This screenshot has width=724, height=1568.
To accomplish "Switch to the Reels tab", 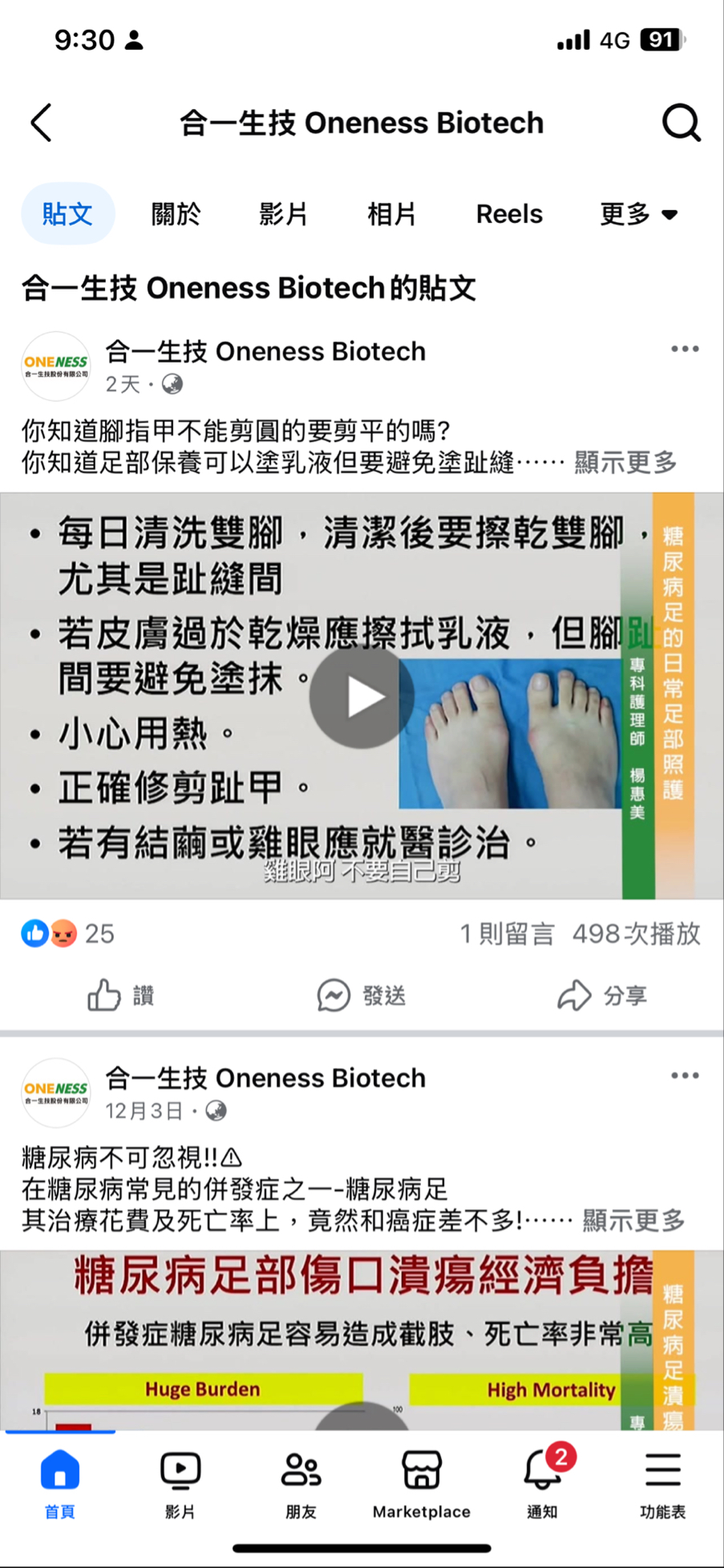I will pyautogui.click(x=509, y=214).
